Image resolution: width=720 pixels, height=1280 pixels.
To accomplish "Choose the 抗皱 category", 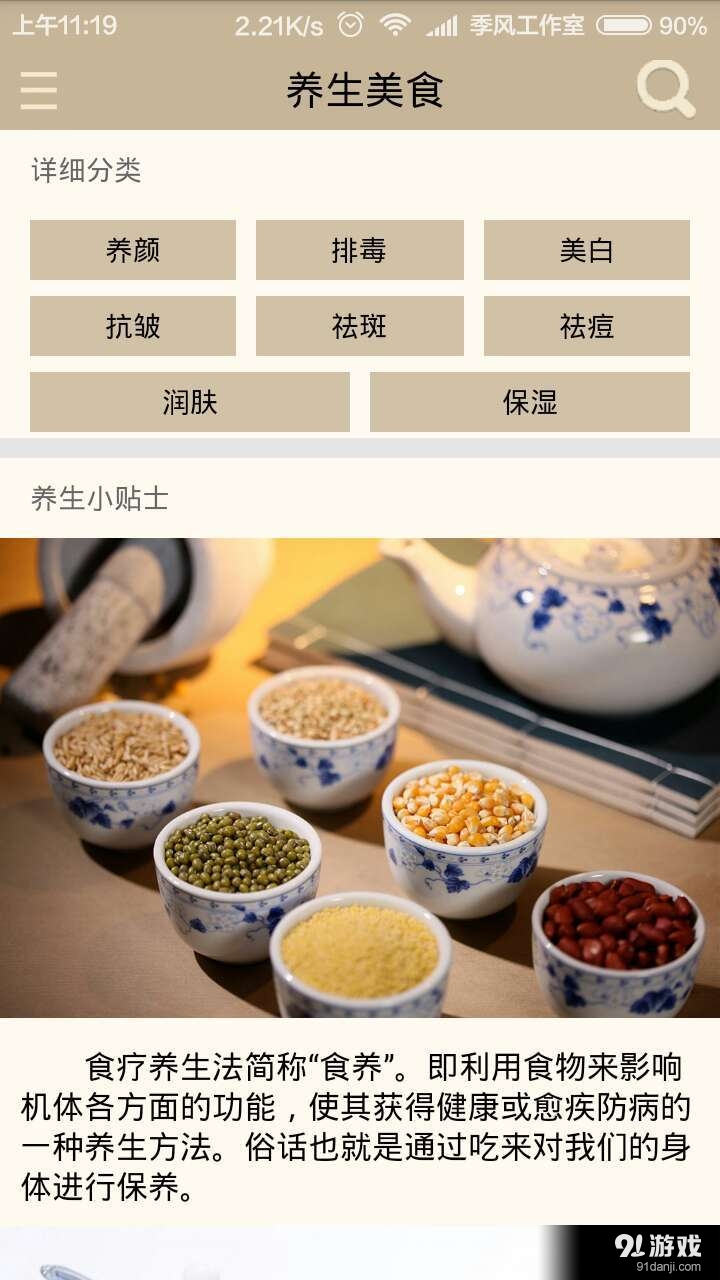I will pos(133,327).
